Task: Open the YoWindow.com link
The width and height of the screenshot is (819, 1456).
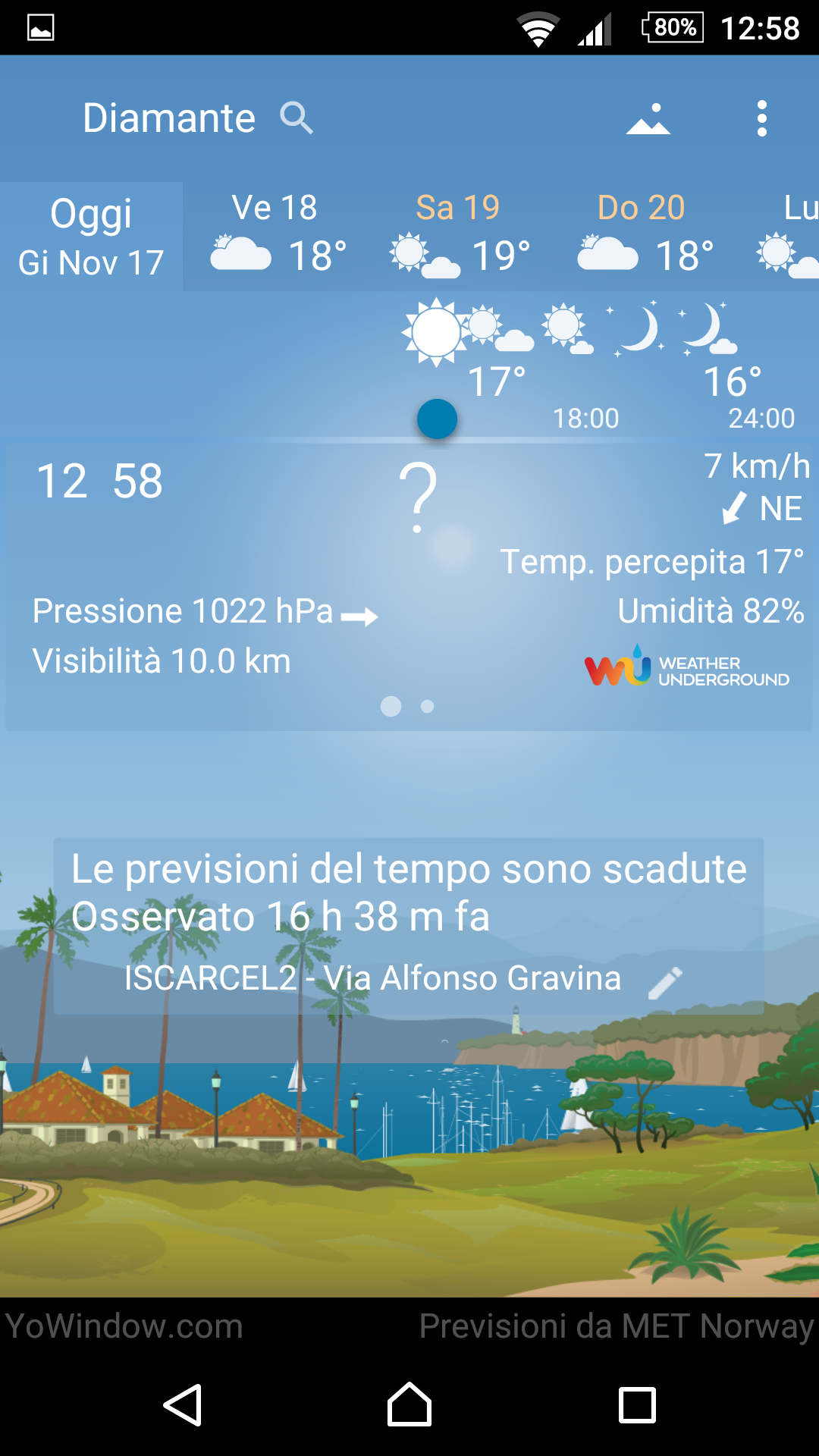Action: pos(124,1326)
